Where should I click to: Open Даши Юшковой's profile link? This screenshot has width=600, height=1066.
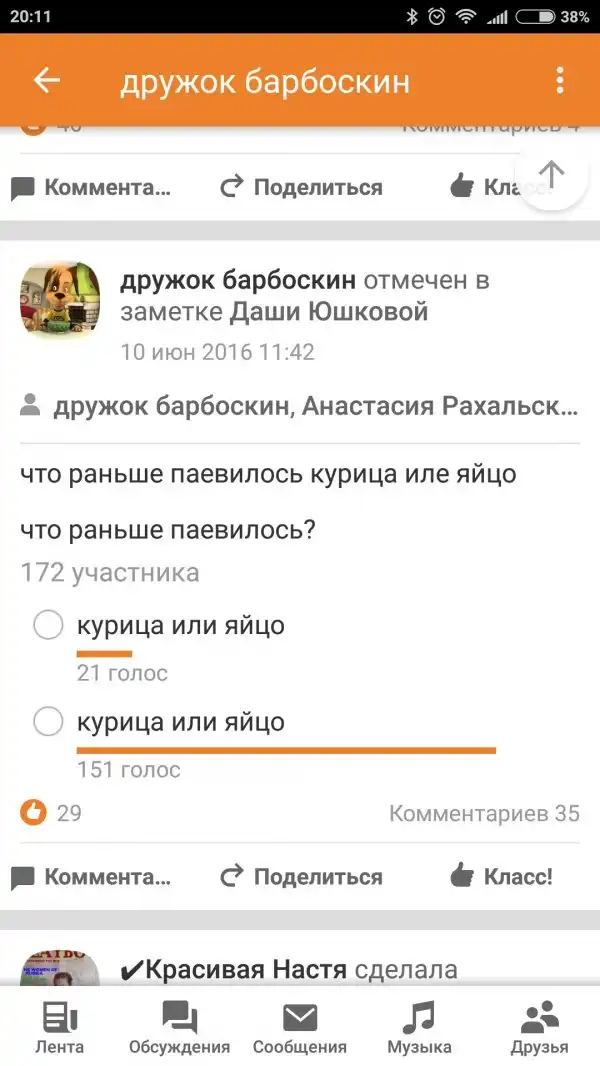pyautogui.click(x=329, y=312)
